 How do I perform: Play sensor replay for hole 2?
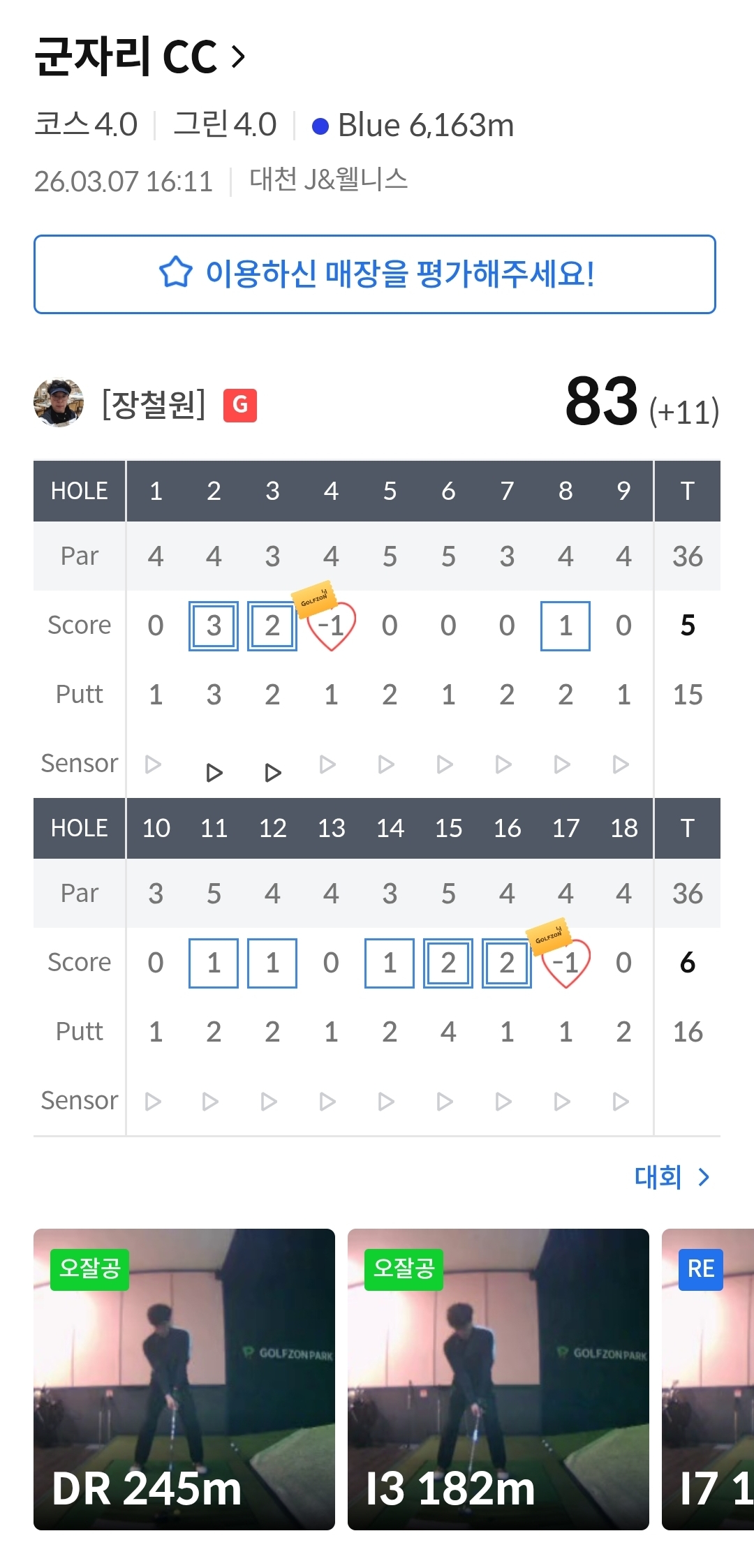(214, 773)
